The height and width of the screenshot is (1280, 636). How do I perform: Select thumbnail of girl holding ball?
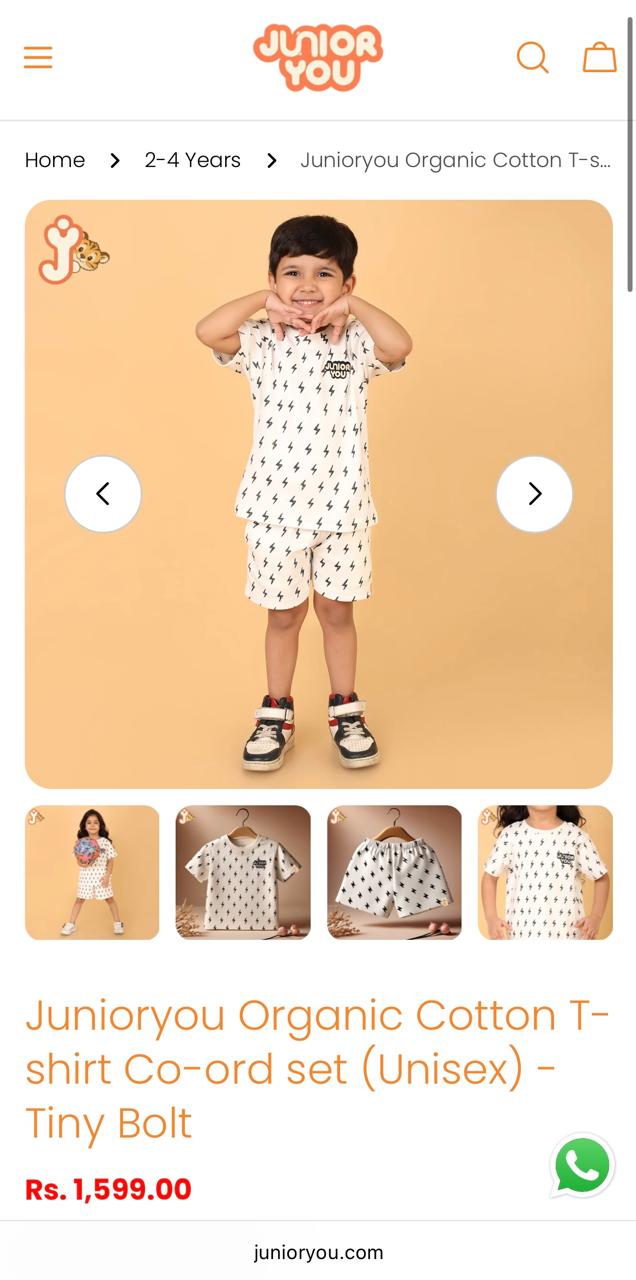[x=92, y=872]
